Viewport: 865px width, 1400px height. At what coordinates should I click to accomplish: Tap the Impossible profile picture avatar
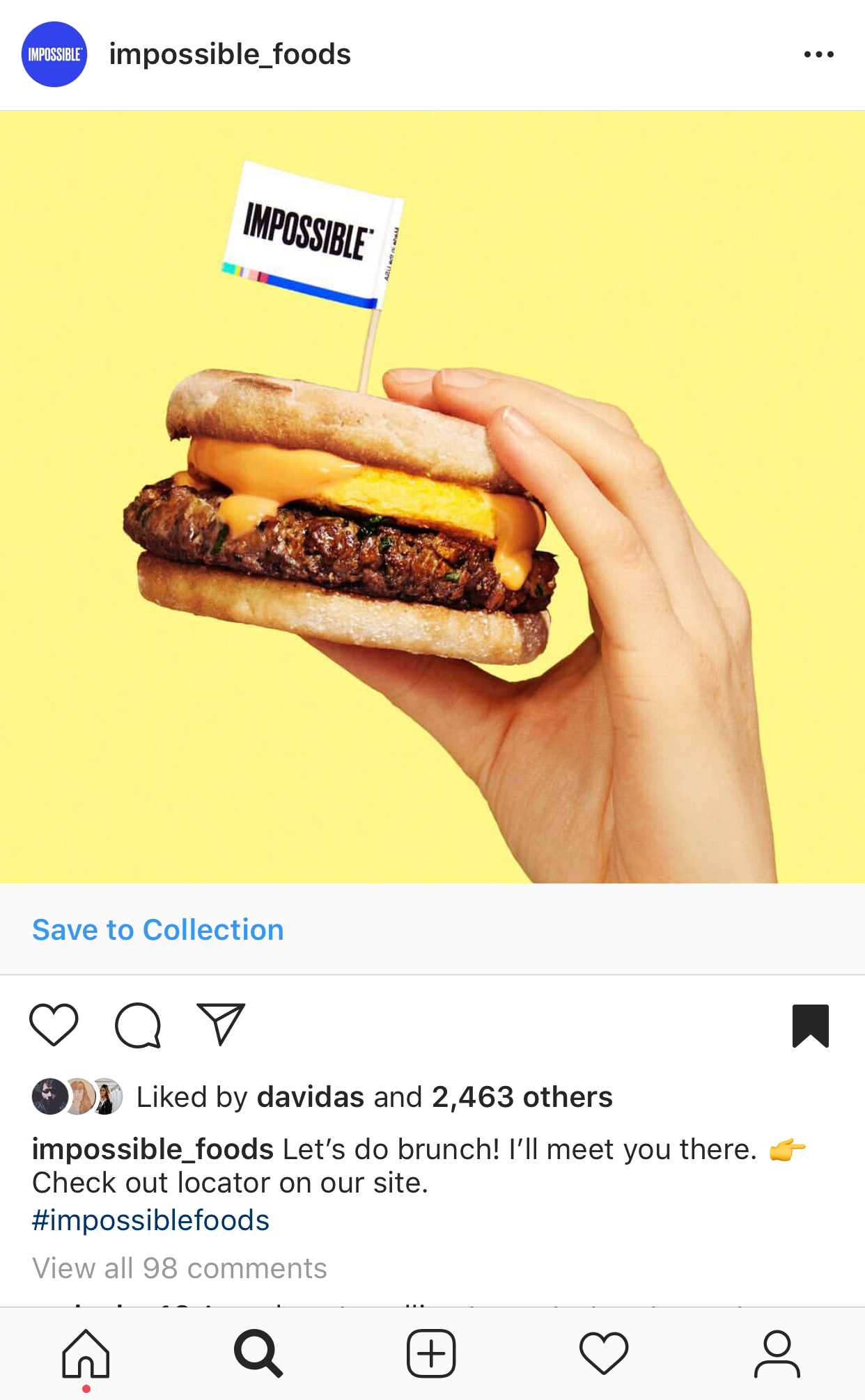54,54
